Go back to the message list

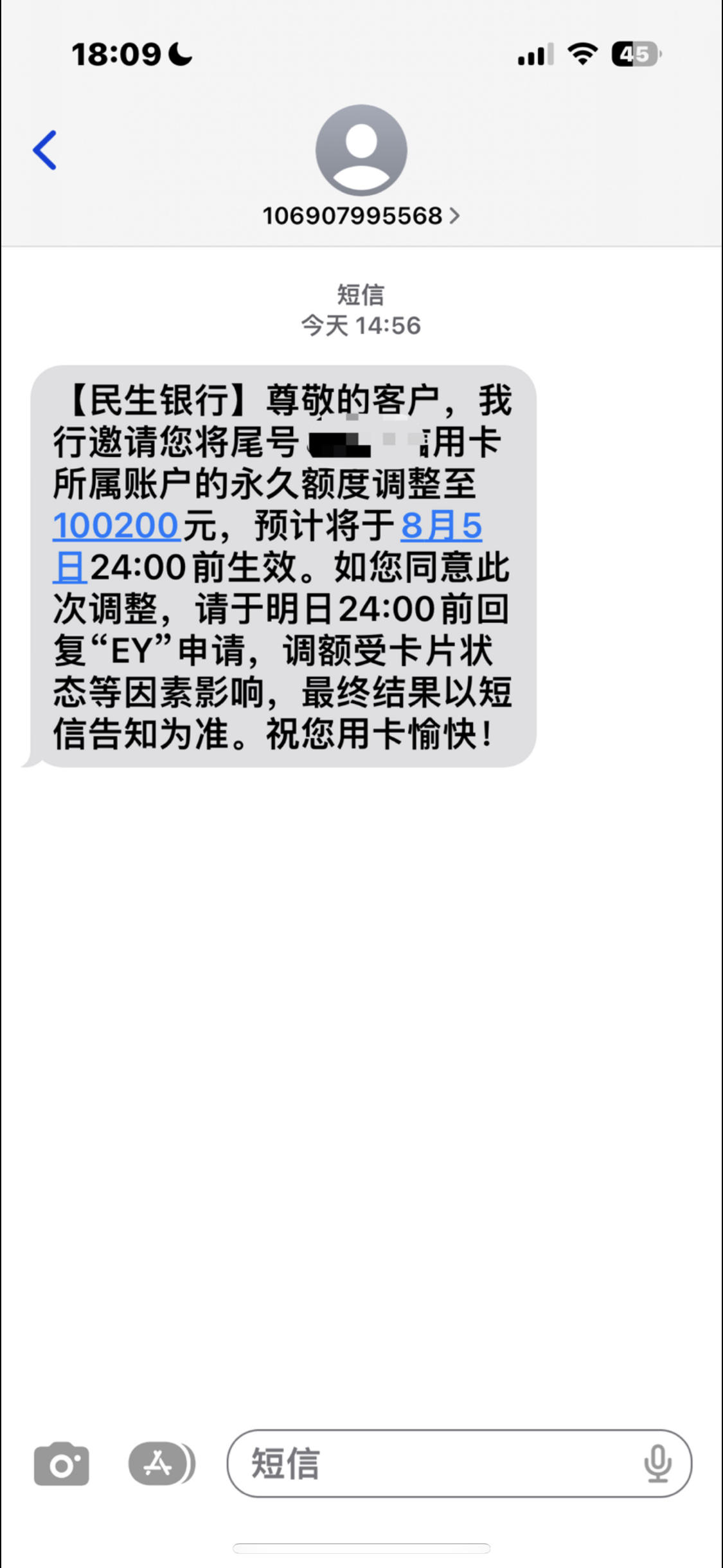pos(45,150)
